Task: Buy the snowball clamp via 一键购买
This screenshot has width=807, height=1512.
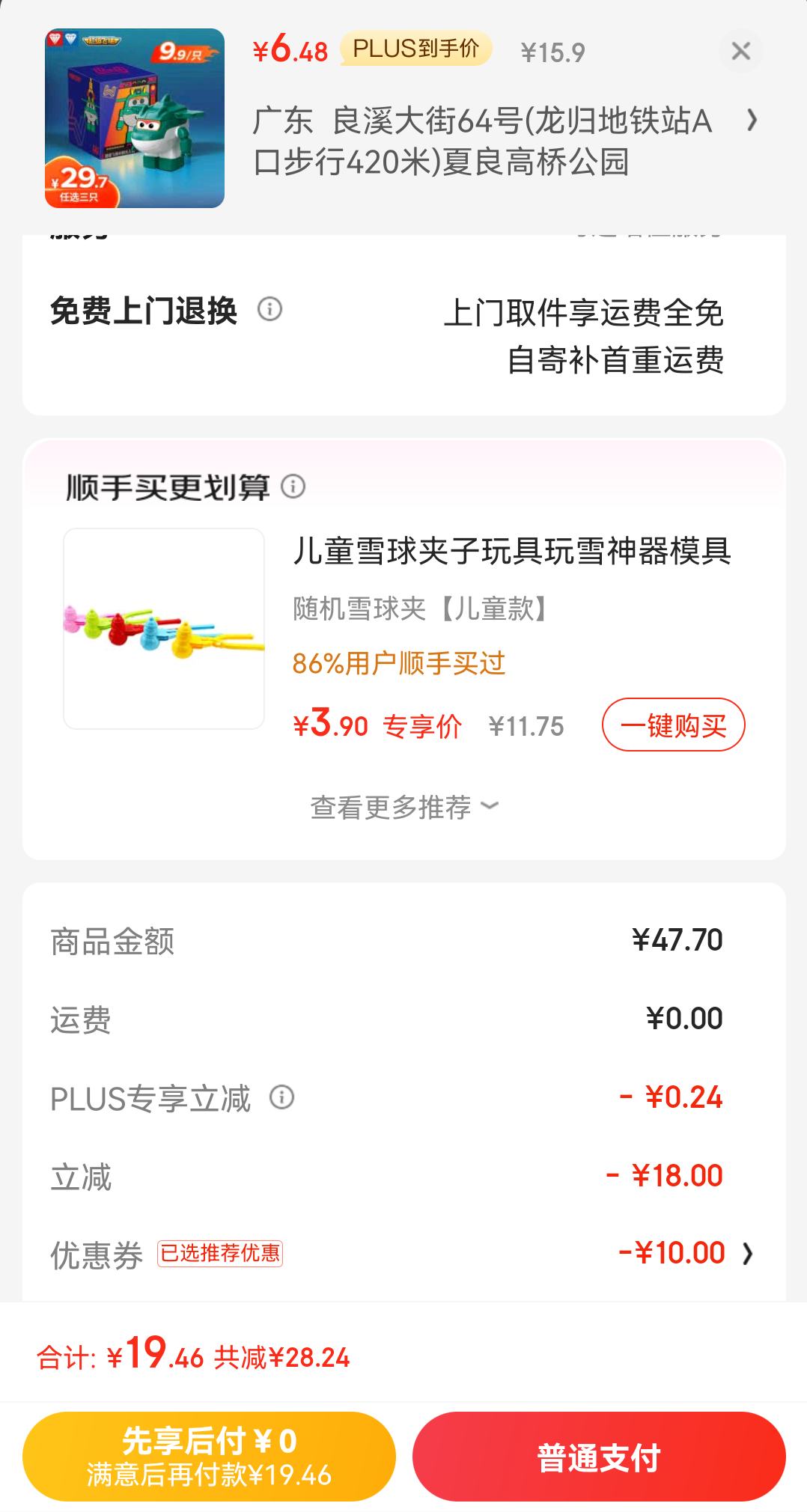Action: pos(673,725)
